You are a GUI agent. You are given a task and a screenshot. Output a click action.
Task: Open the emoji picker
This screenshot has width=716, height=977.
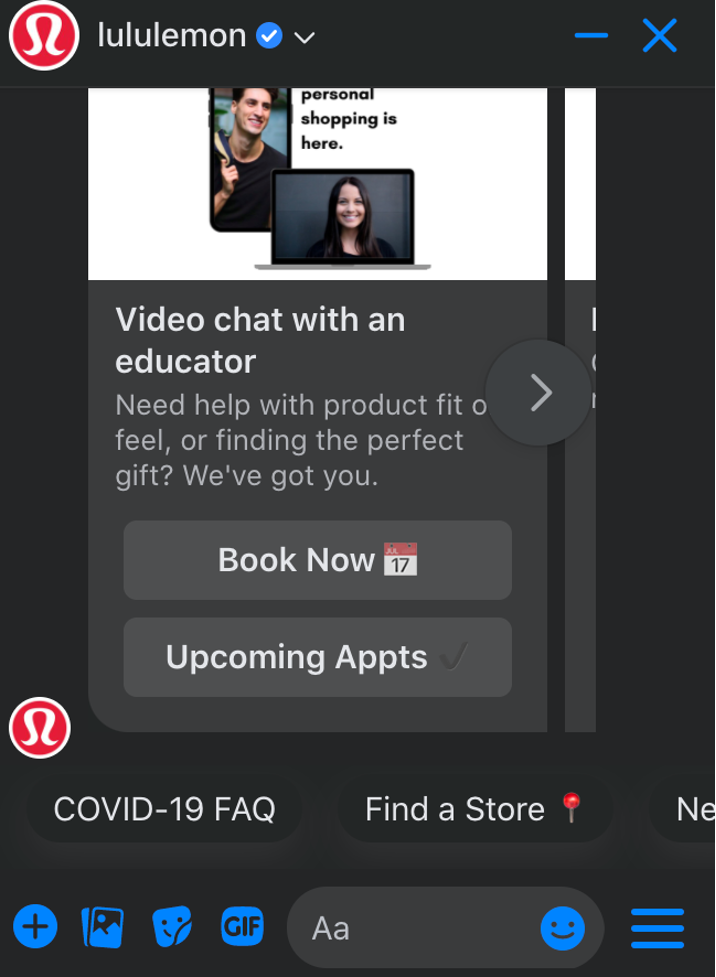[562, 929]
